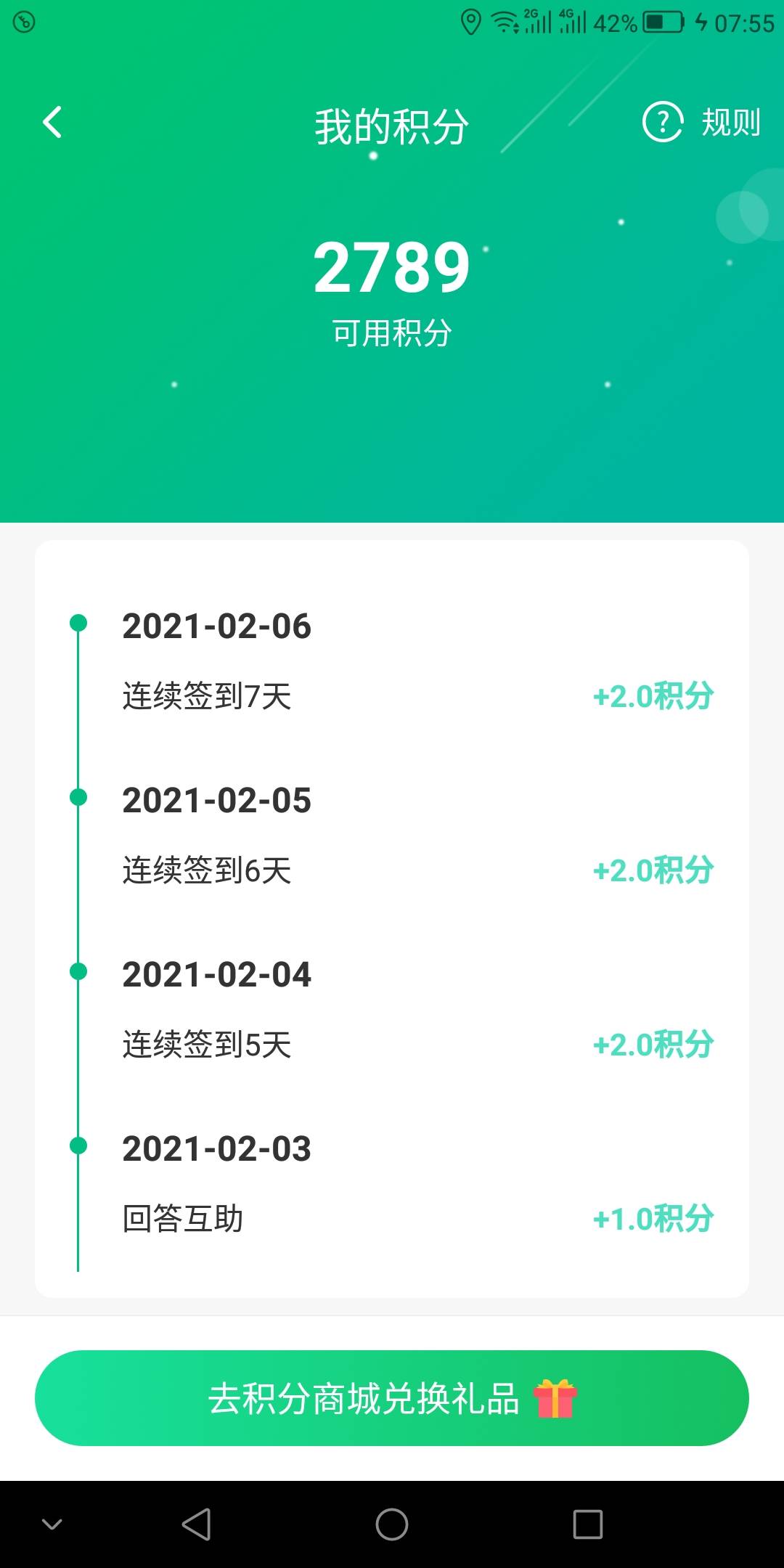
Task: Open the question mark help icon
Action: click(663, 123)
